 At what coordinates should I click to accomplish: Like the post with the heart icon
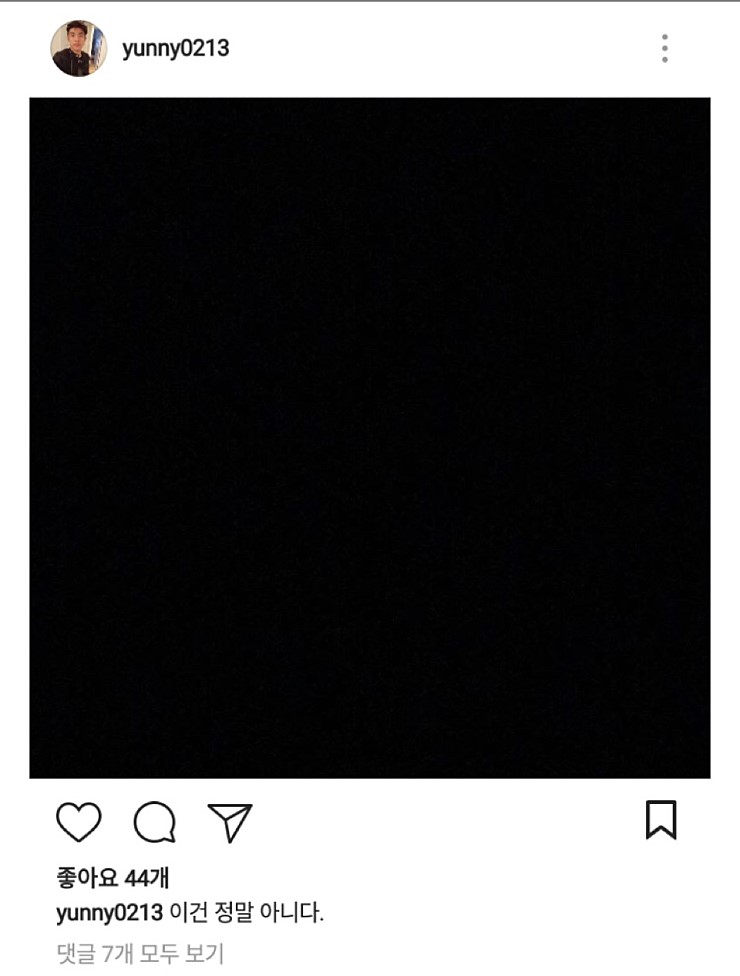click(x=78, y=822)
